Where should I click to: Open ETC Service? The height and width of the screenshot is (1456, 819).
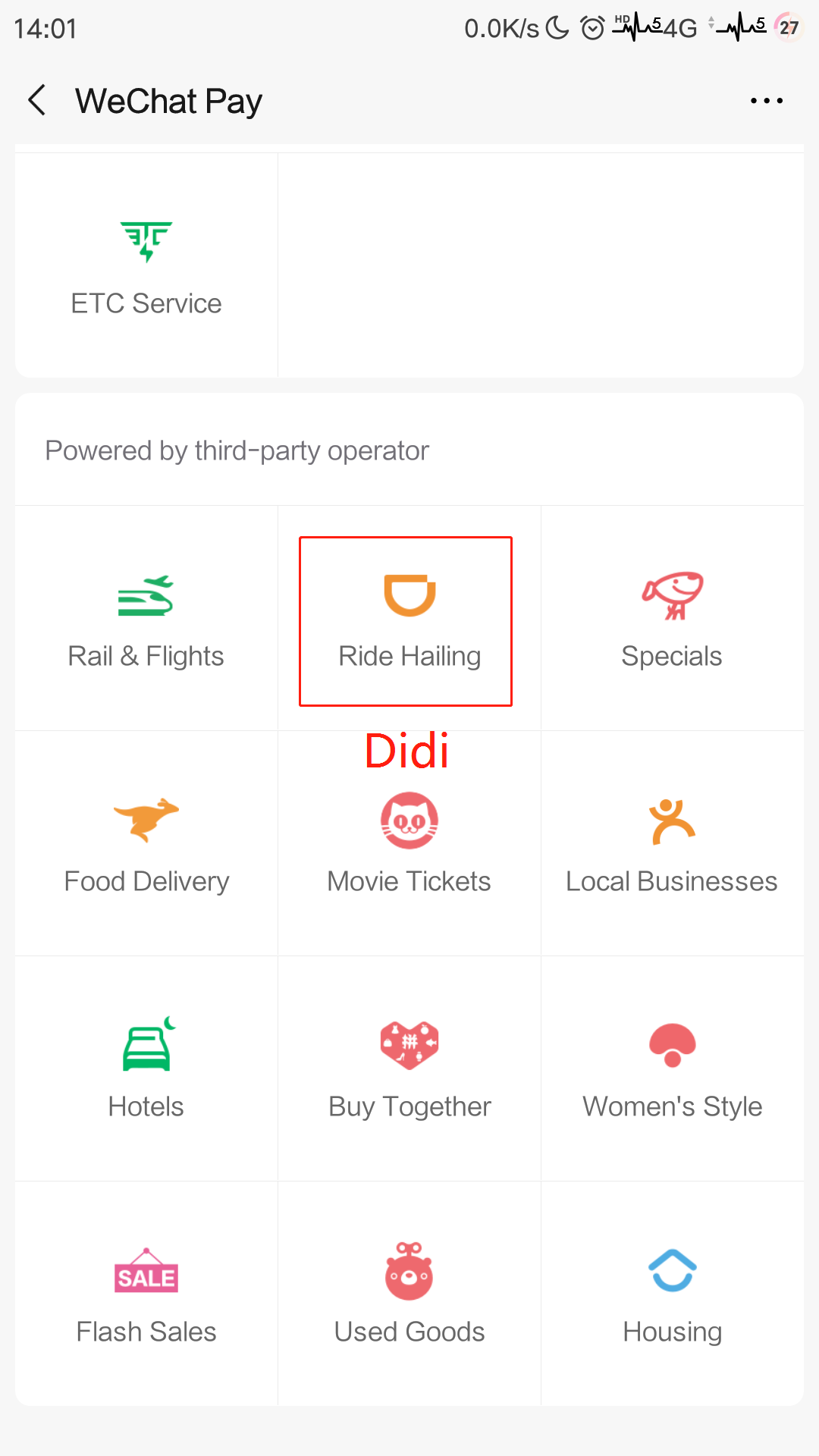pos(146,265)
